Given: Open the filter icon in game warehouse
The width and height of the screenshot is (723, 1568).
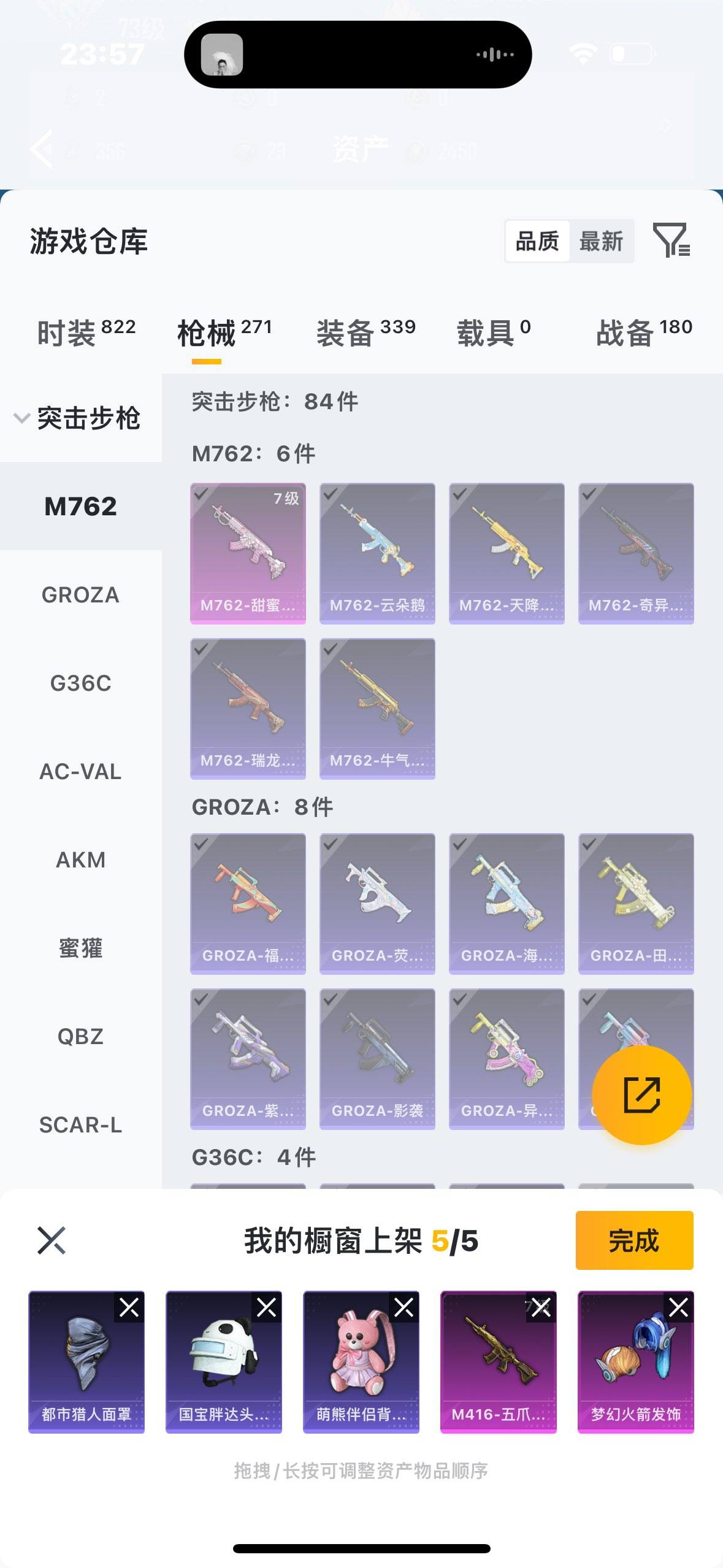Looking at the screenshot, I should tap(671, 240).
